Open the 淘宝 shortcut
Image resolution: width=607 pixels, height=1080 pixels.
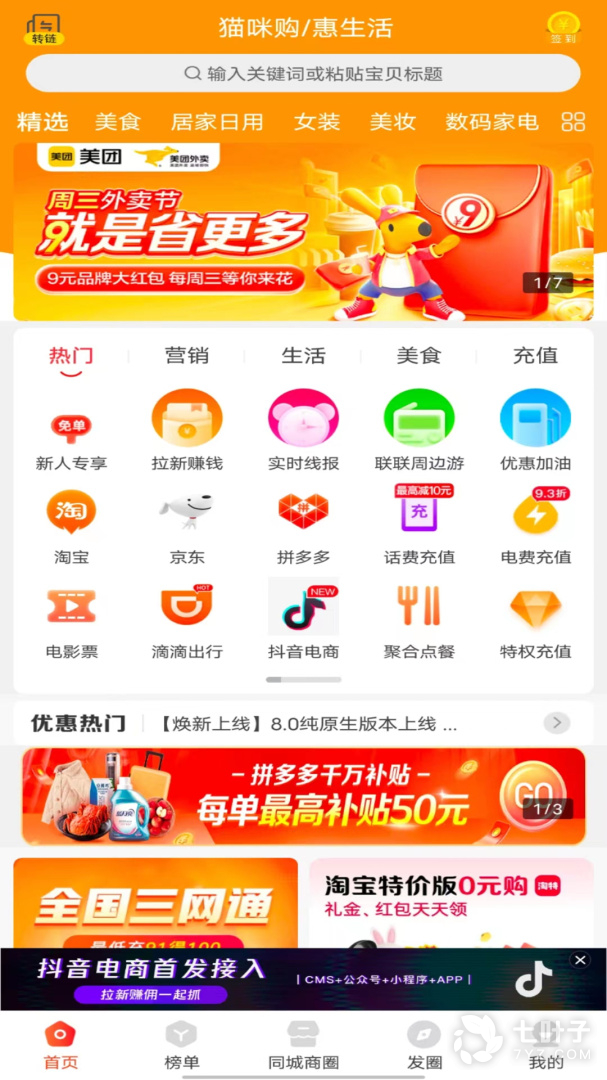tap(71, 525)
